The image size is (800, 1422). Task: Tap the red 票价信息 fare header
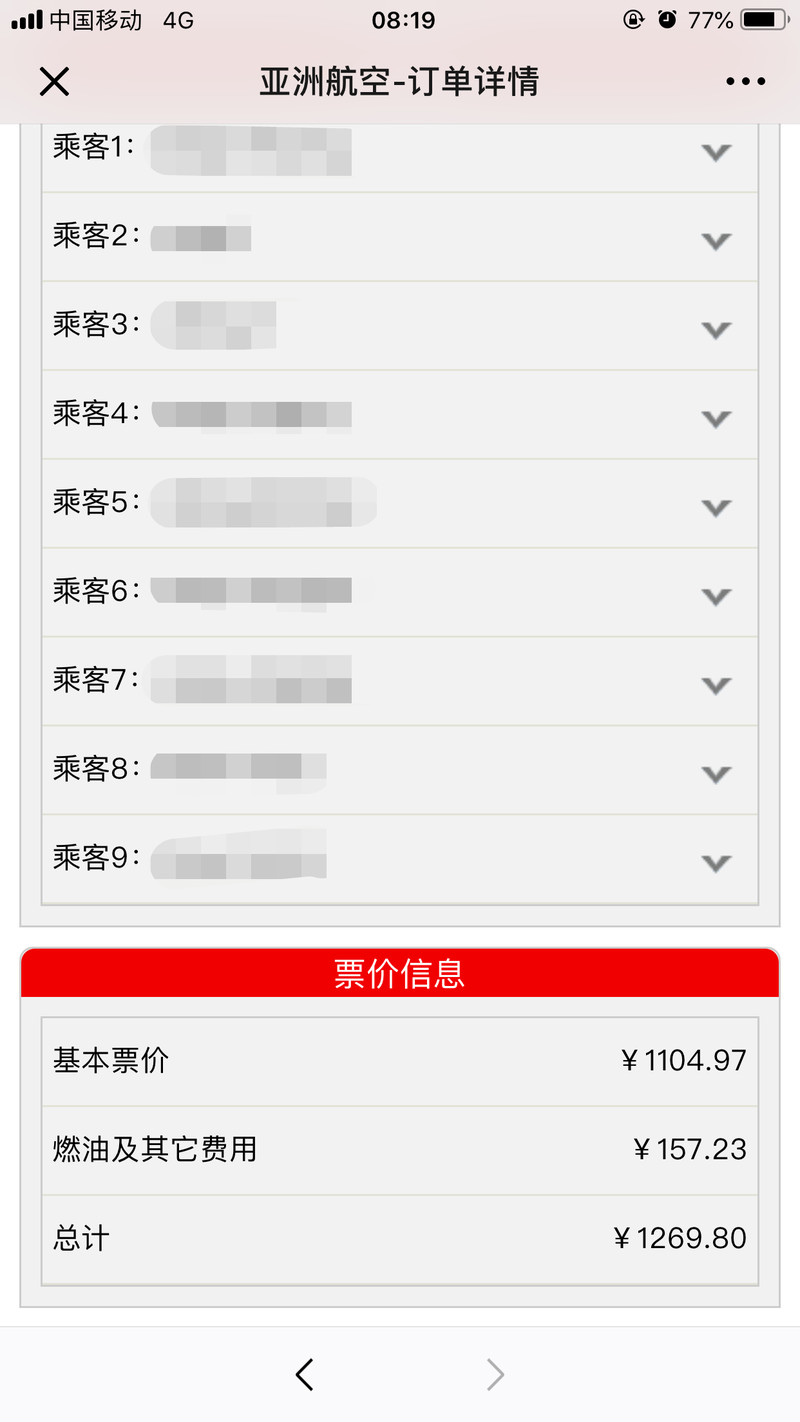[400, 972]
